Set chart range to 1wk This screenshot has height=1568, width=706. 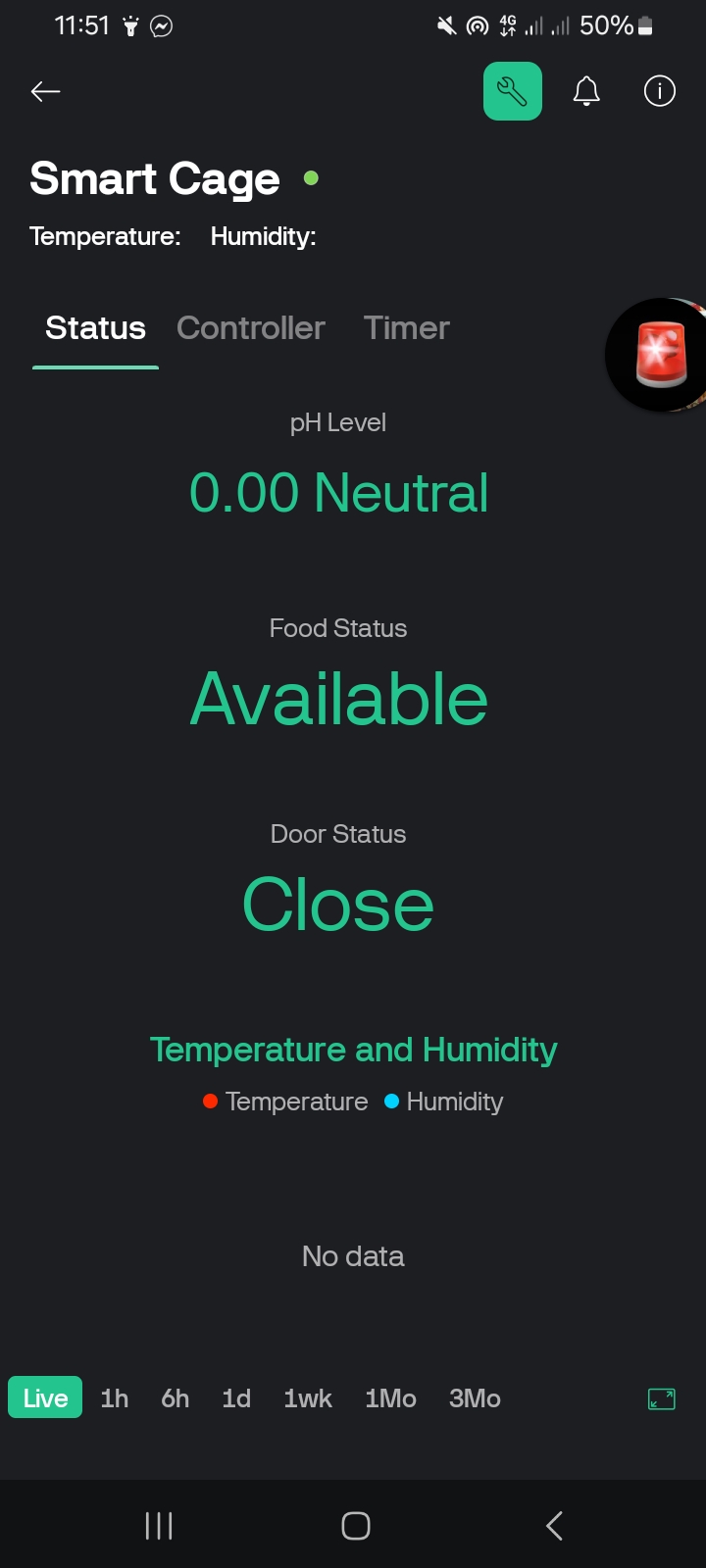pyautogui.click(x=308, y=1398)
